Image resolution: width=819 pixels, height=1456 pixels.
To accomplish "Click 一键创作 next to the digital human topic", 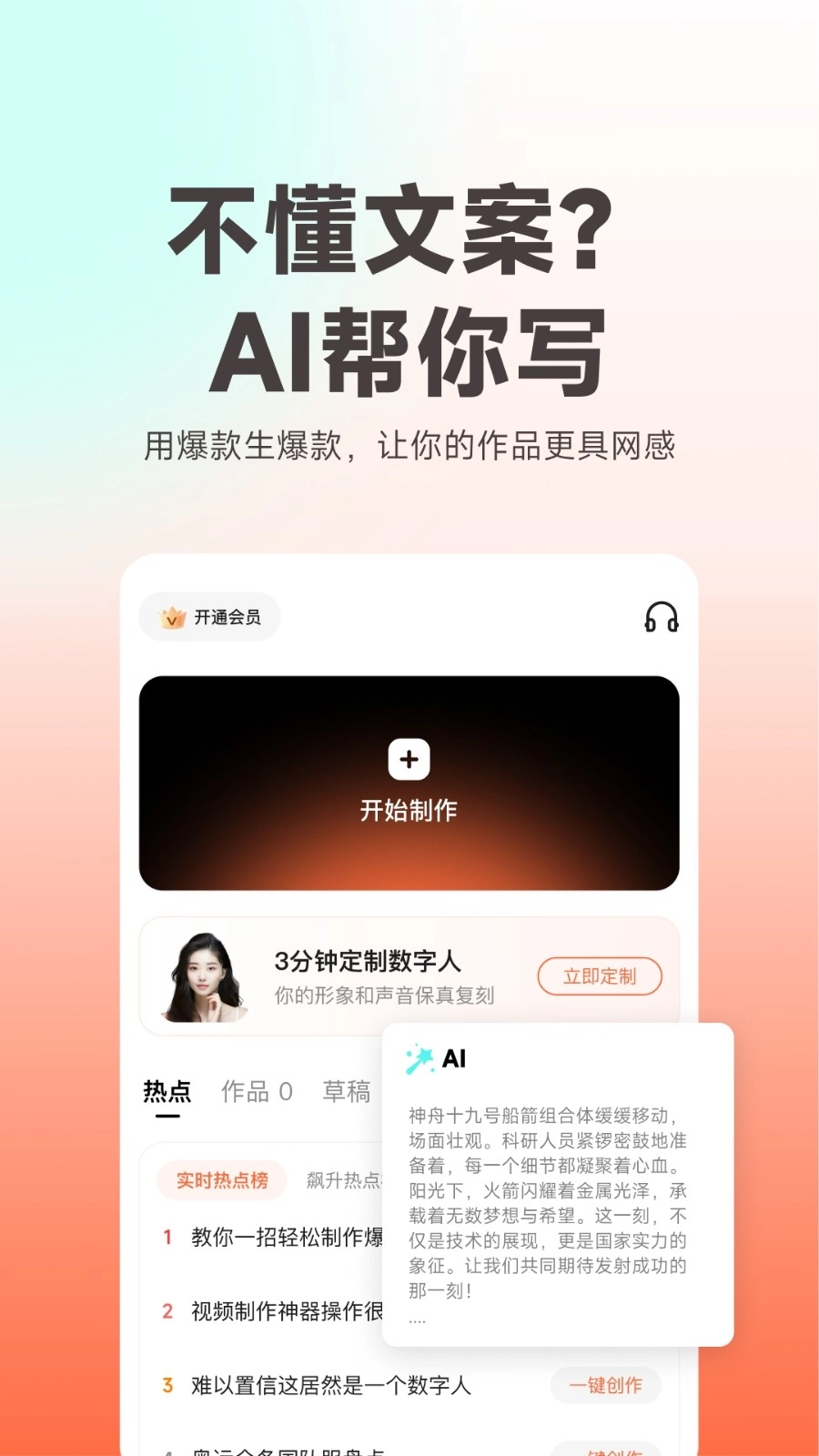I will [606, 1385].
